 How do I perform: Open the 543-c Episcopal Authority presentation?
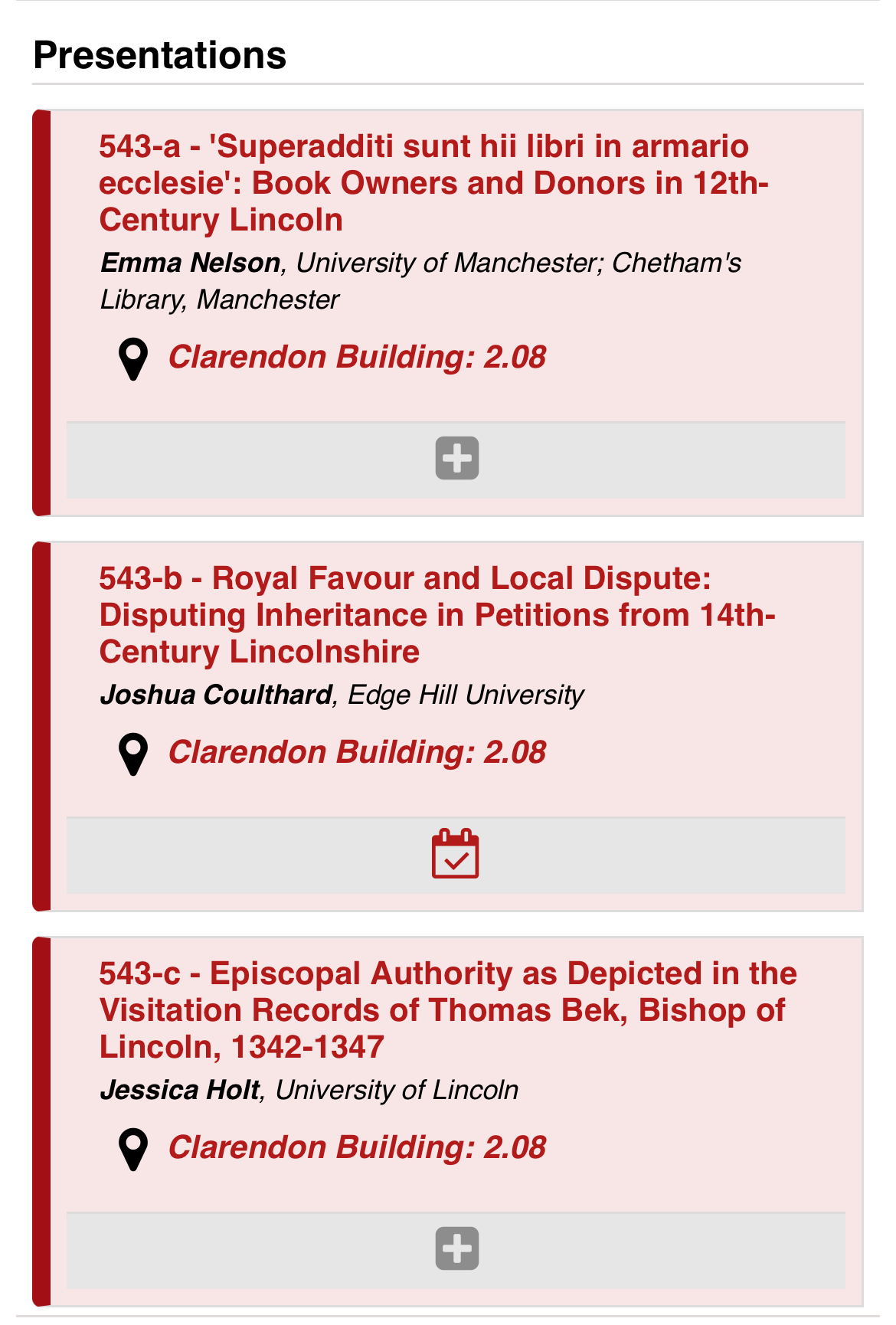click(x=447, y=1010)
